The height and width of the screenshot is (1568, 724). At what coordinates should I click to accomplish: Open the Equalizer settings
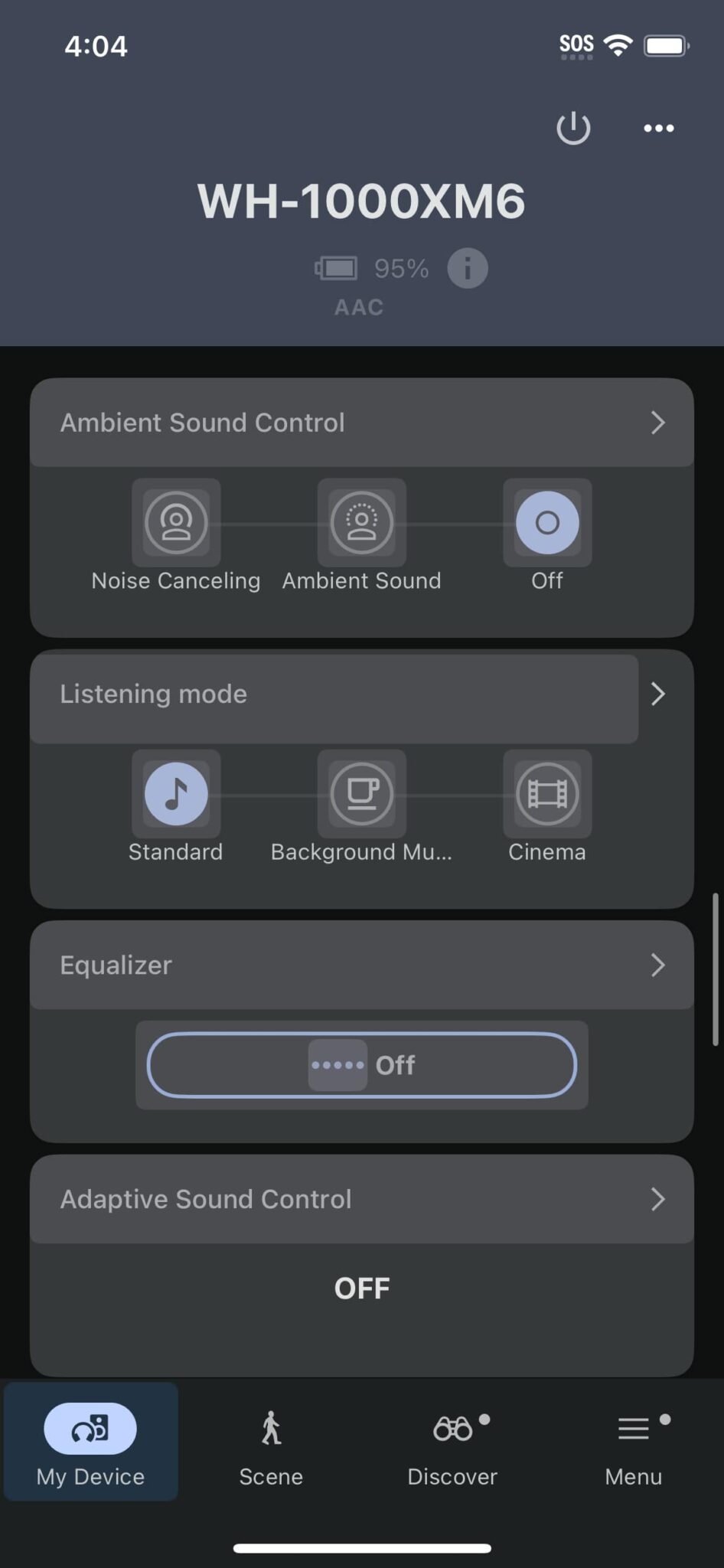click(x=361, y=965)
